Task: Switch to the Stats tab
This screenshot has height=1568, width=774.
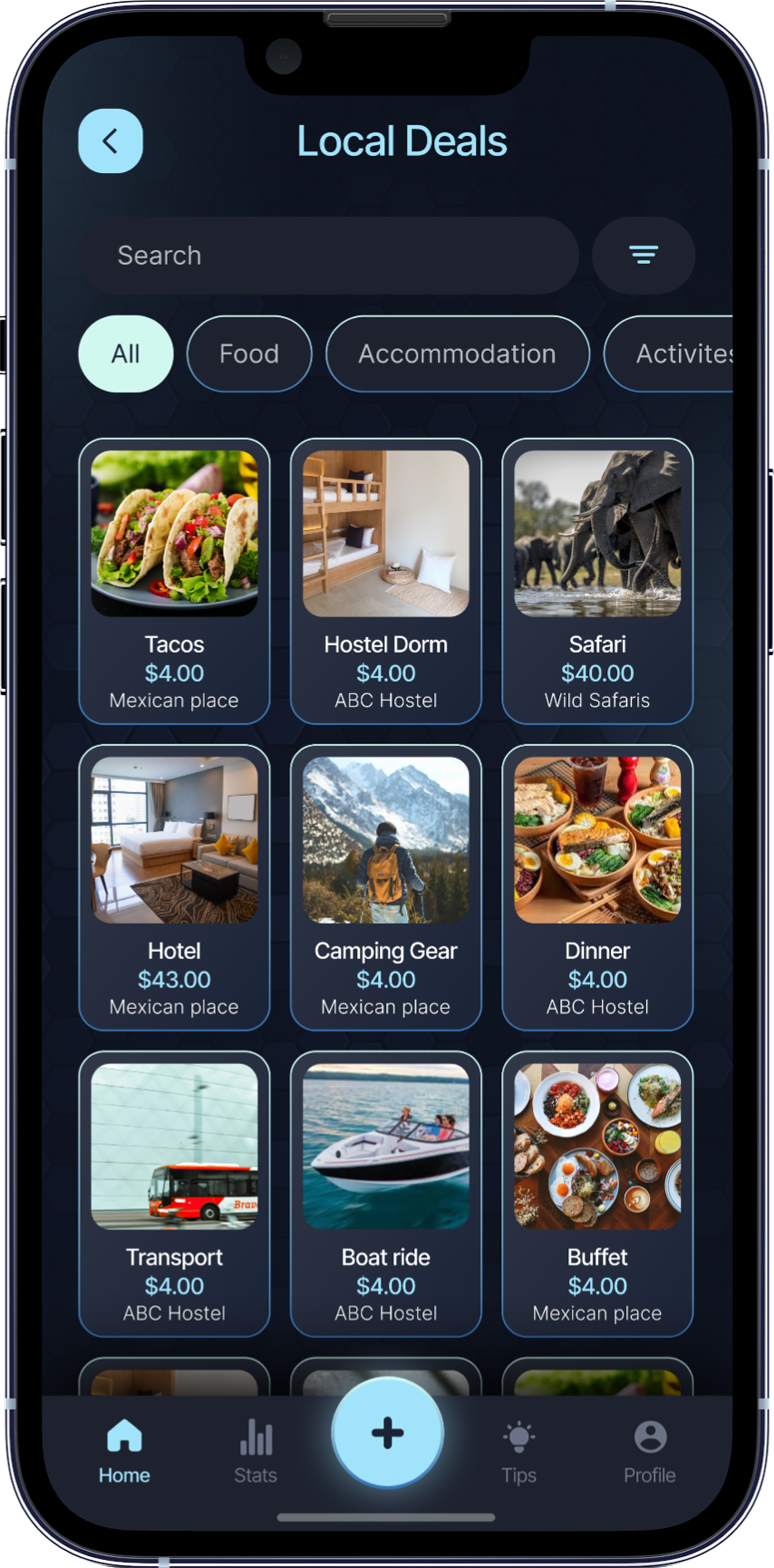Action: tap(256, 1452)
